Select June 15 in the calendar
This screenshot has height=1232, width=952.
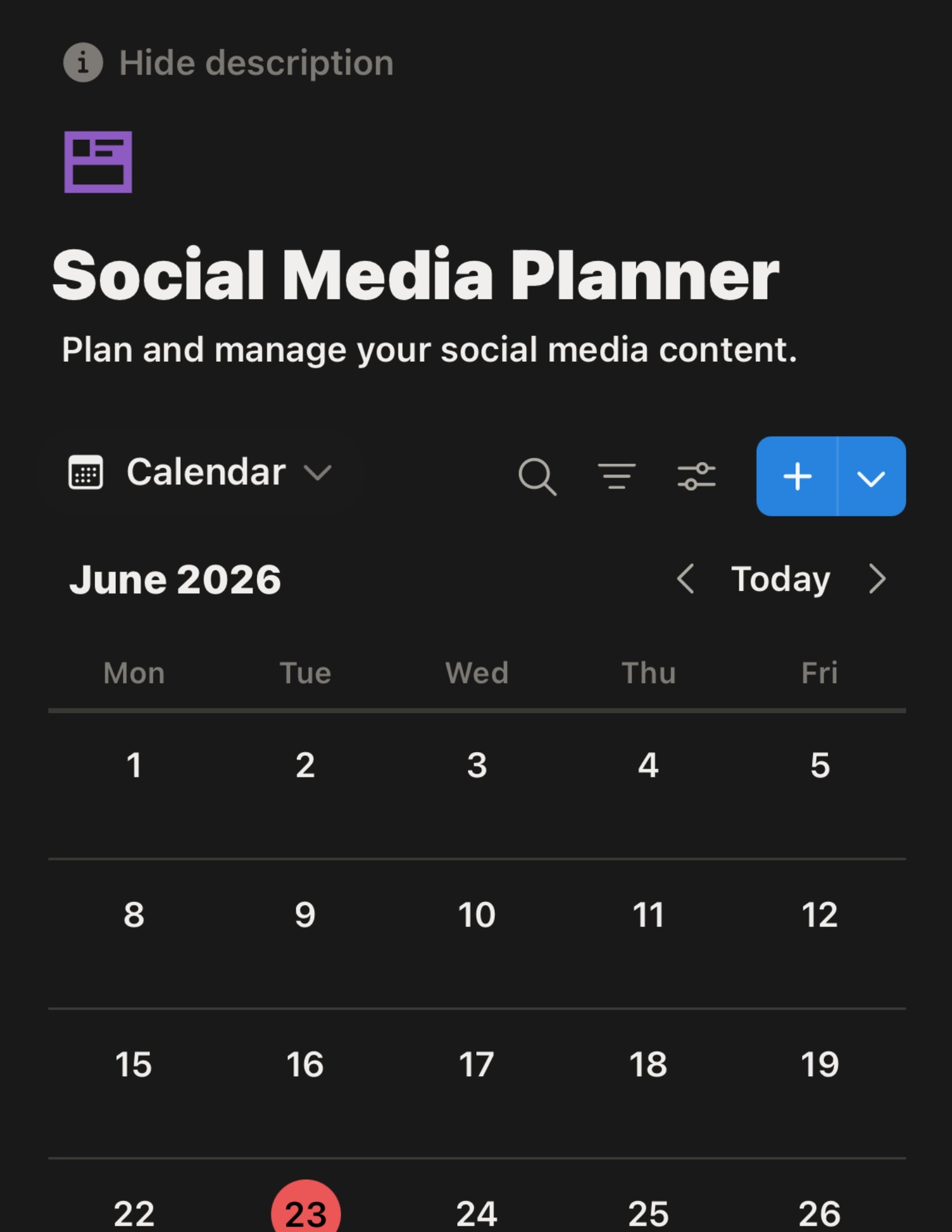[x=133, y=1064]
